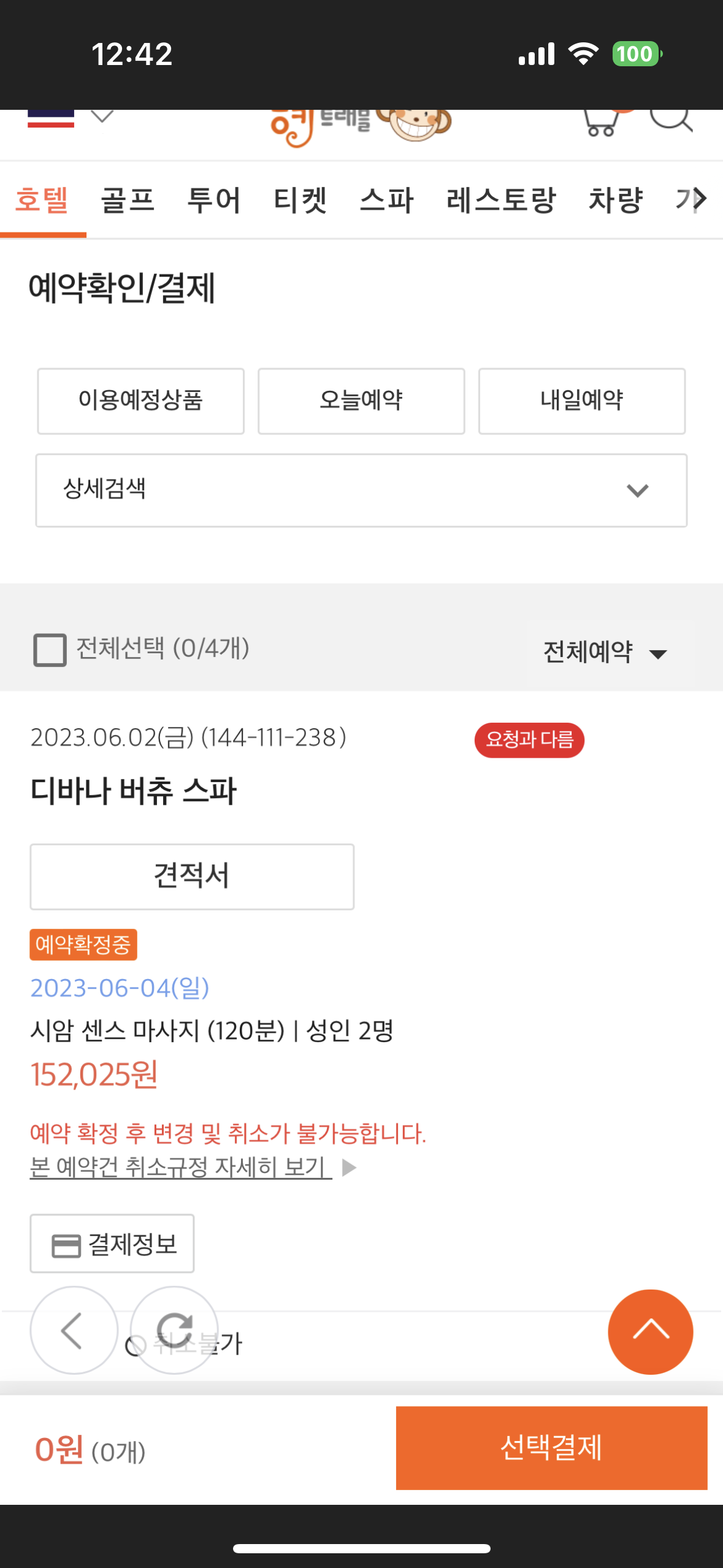Tap the 이용예정상품 filter button
This screenshot has width=723, height=1568.
click(x=140, y=401)
